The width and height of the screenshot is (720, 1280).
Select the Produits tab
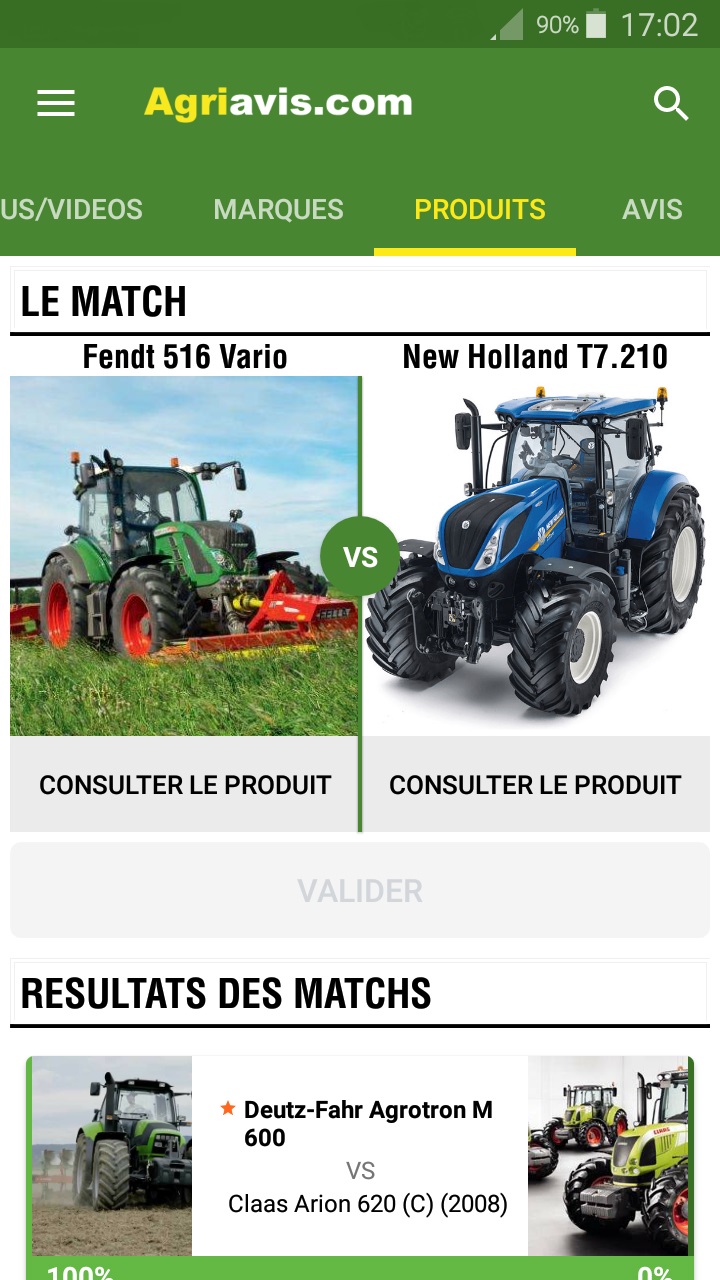coord(479,209)
